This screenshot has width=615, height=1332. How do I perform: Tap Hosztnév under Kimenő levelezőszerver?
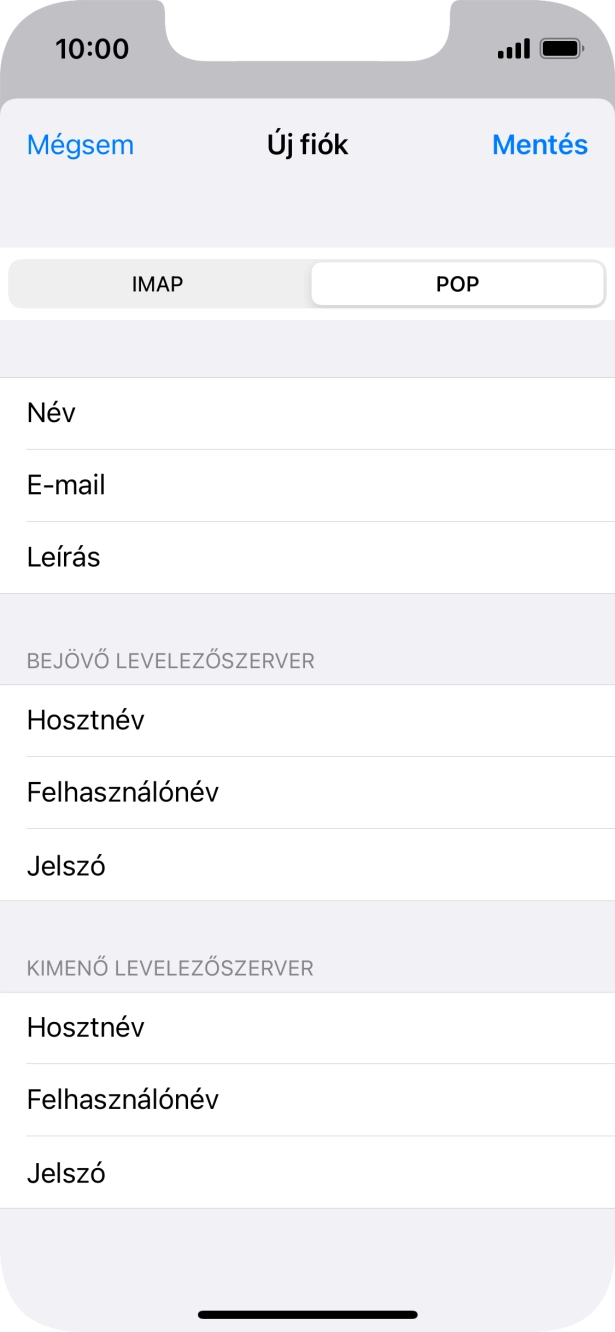tap(307, 1028)
